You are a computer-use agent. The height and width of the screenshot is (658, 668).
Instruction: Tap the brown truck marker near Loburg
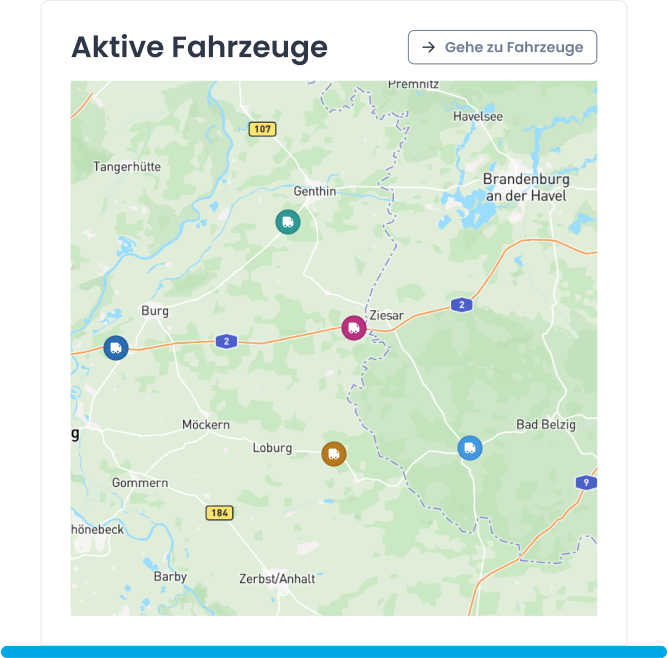(x=334, y=454)
